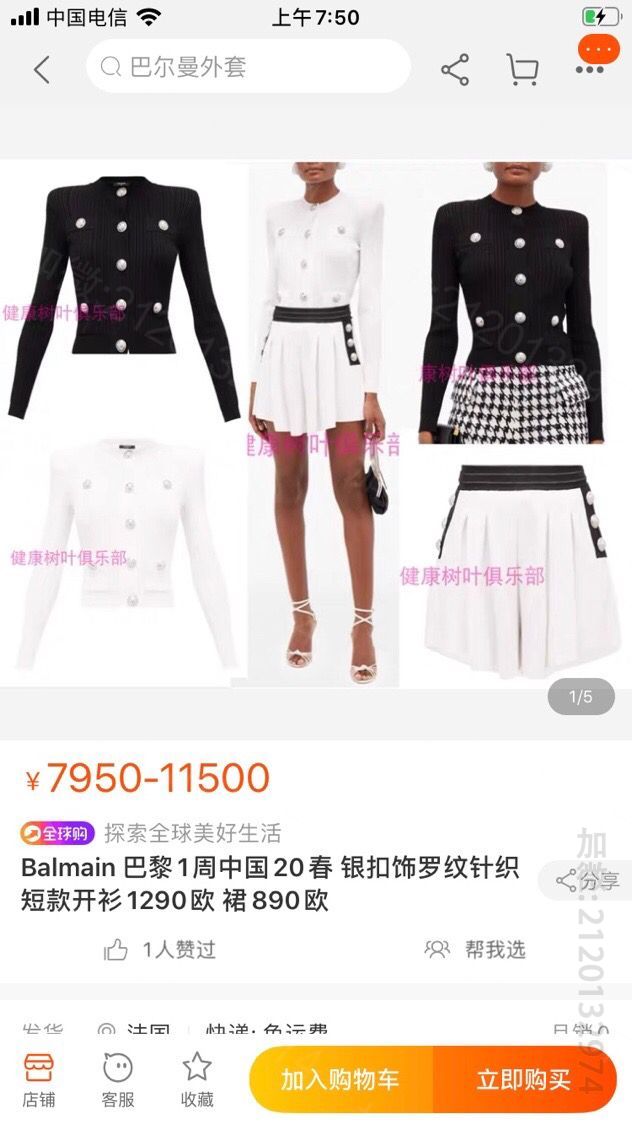Contact 客服 customer service

pos(118,1079)
